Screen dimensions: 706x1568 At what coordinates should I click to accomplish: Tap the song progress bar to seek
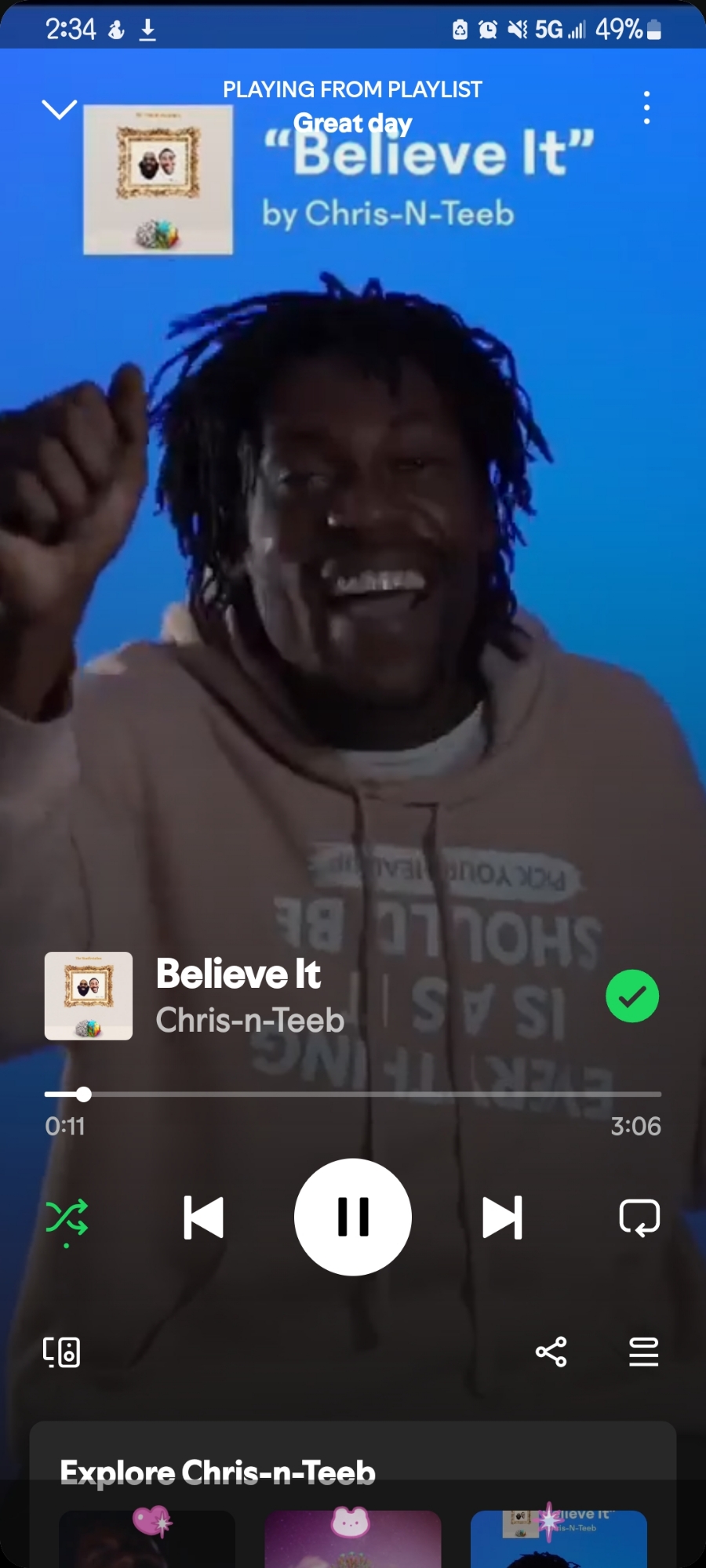click(353, 1094)
